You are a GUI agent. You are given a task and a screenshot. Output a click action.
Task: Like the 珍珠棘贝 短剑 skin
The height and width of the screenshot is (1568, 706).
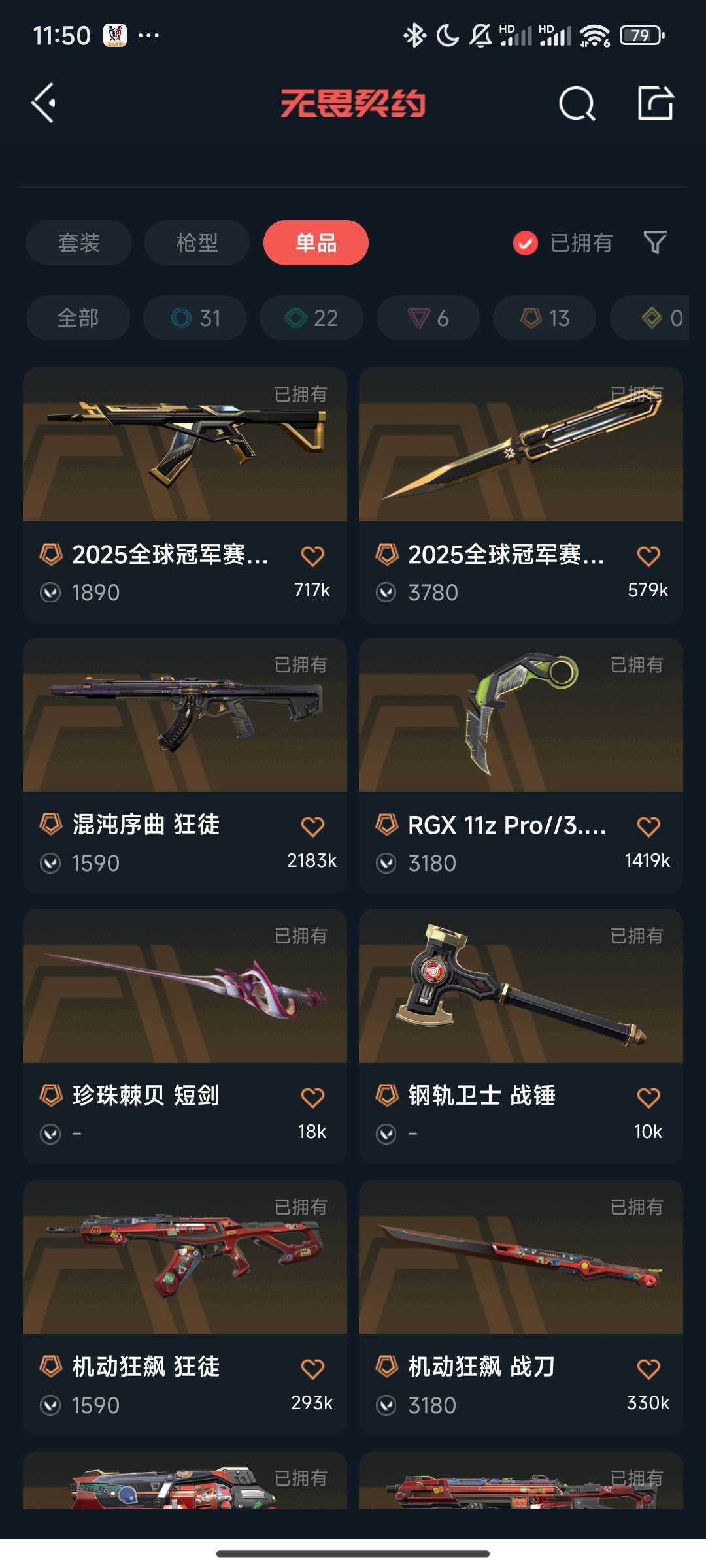tap(312, 1097)
